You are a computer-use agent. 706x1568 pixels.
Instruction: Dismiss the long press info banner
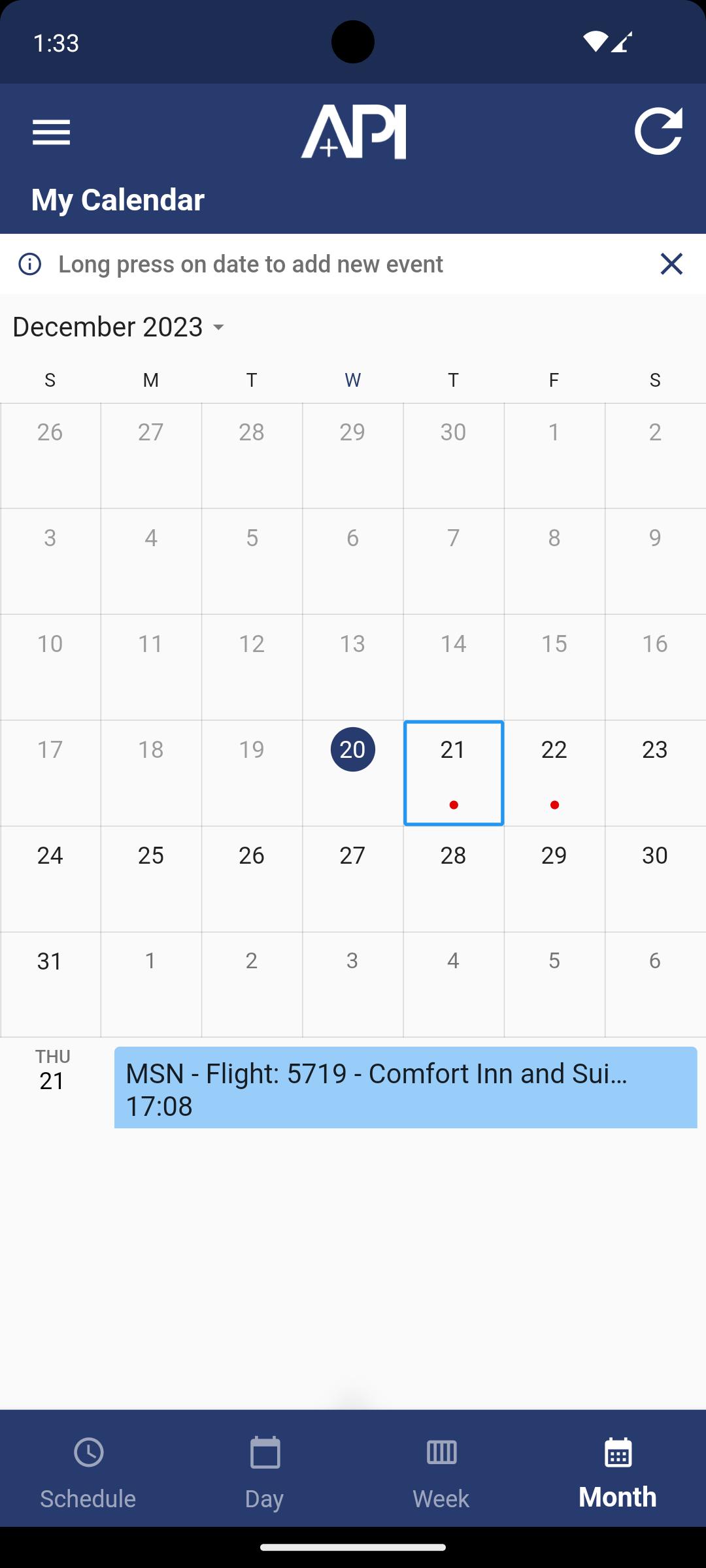[x=671, y=264]
